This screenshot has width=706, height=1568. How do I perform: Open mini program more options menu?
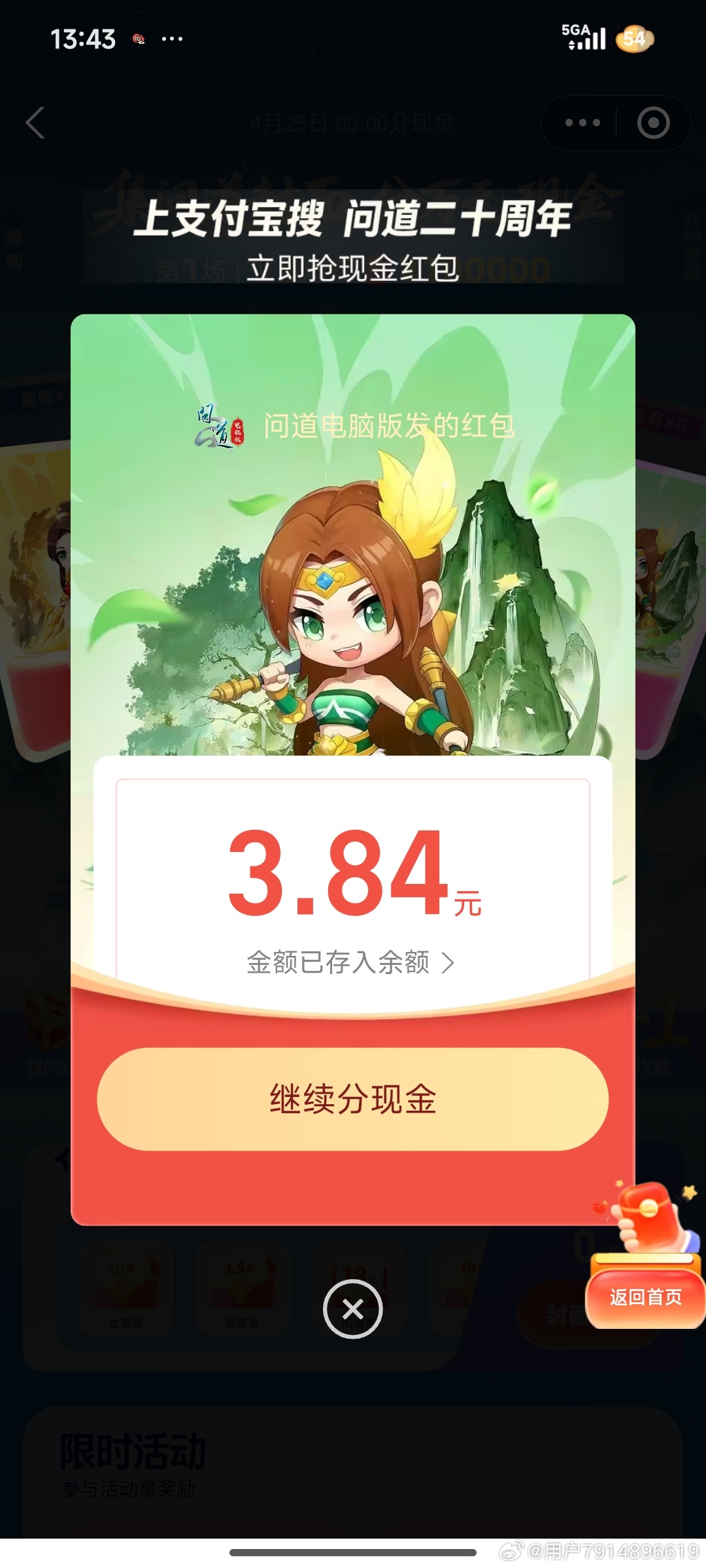[x=582, y=123]
